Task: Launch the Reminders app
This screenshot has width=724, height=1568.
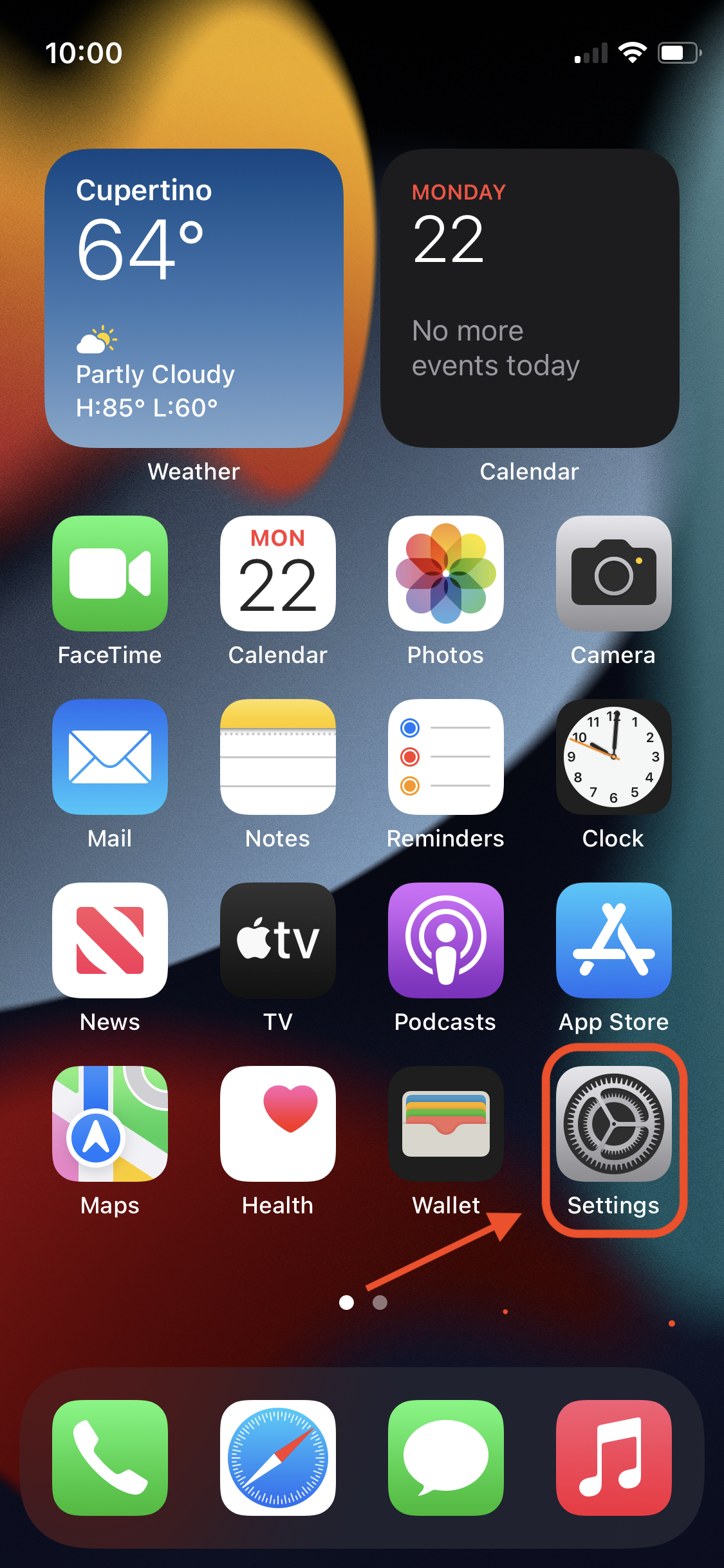Action: click(x=445, y=756)
